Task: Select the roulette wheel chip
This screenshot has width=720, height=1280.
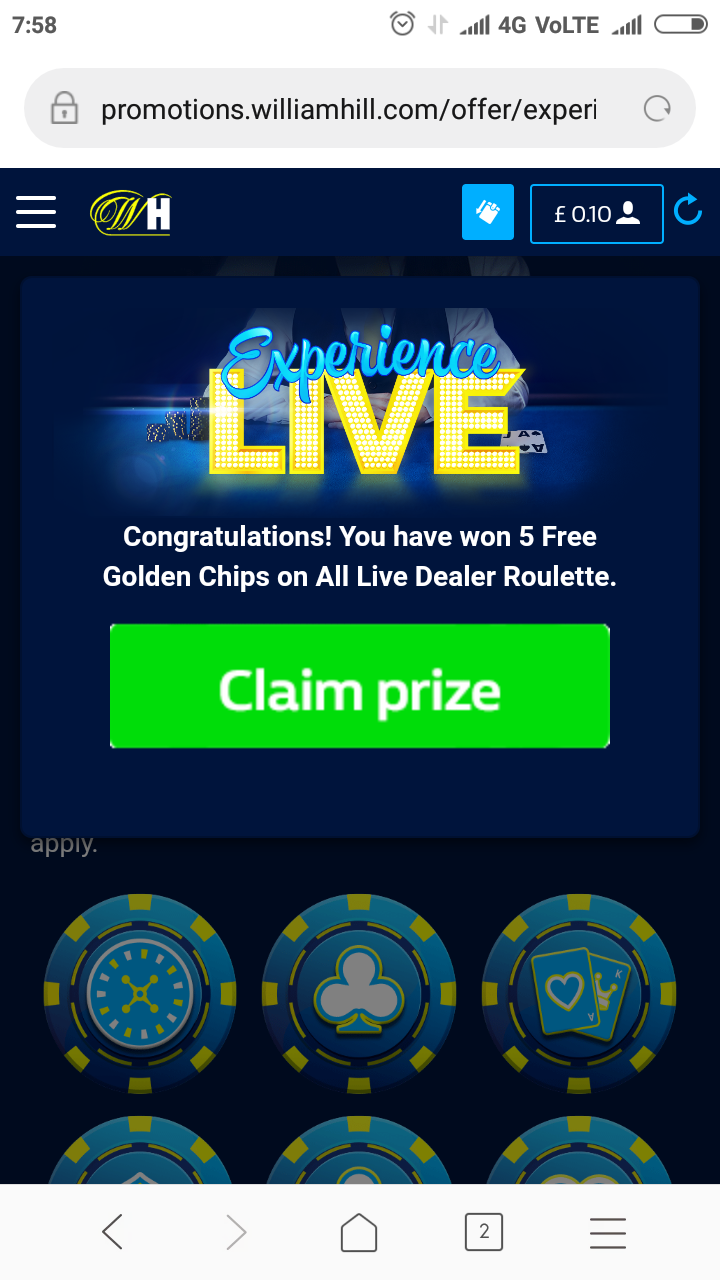Action: coord(140,992)
